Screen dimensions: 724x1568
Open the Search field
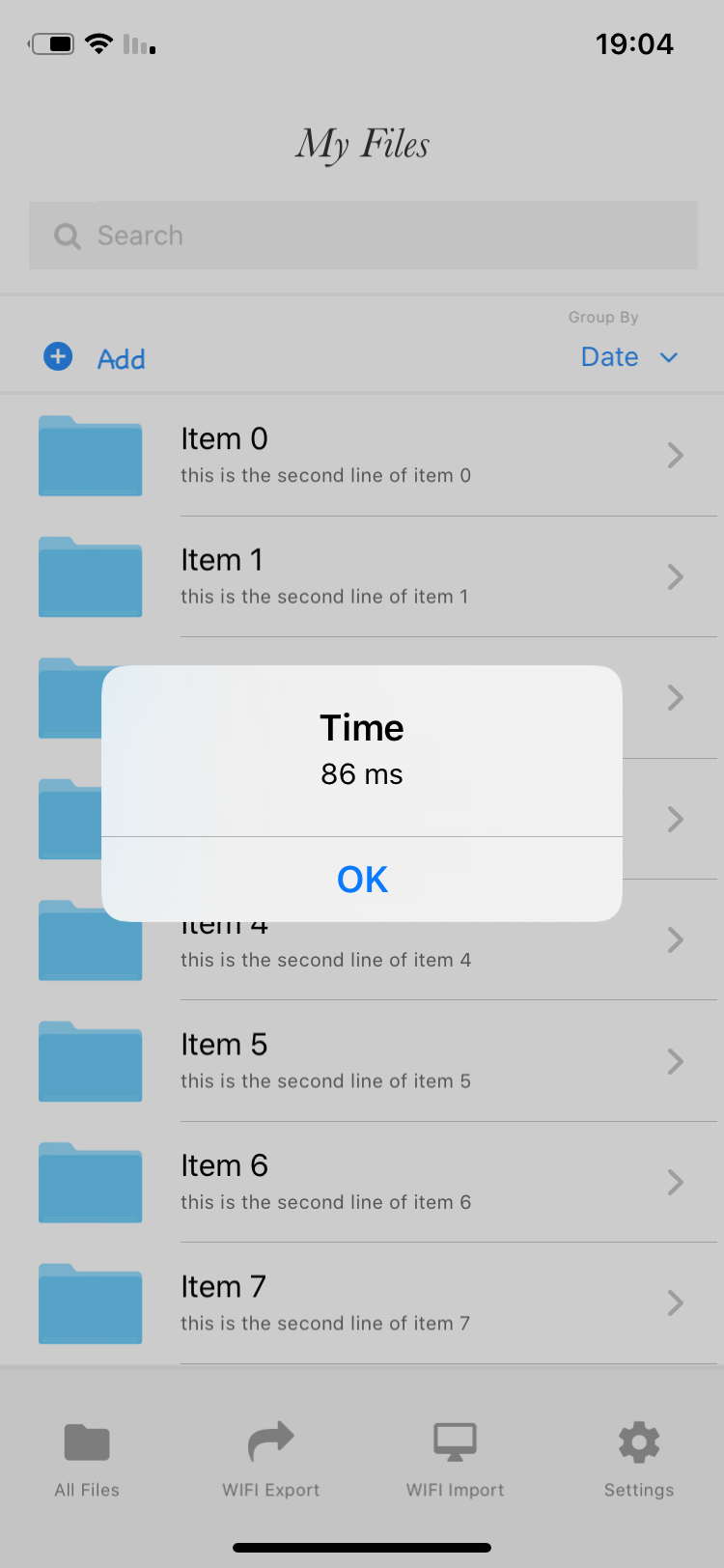tap(363, 236)
